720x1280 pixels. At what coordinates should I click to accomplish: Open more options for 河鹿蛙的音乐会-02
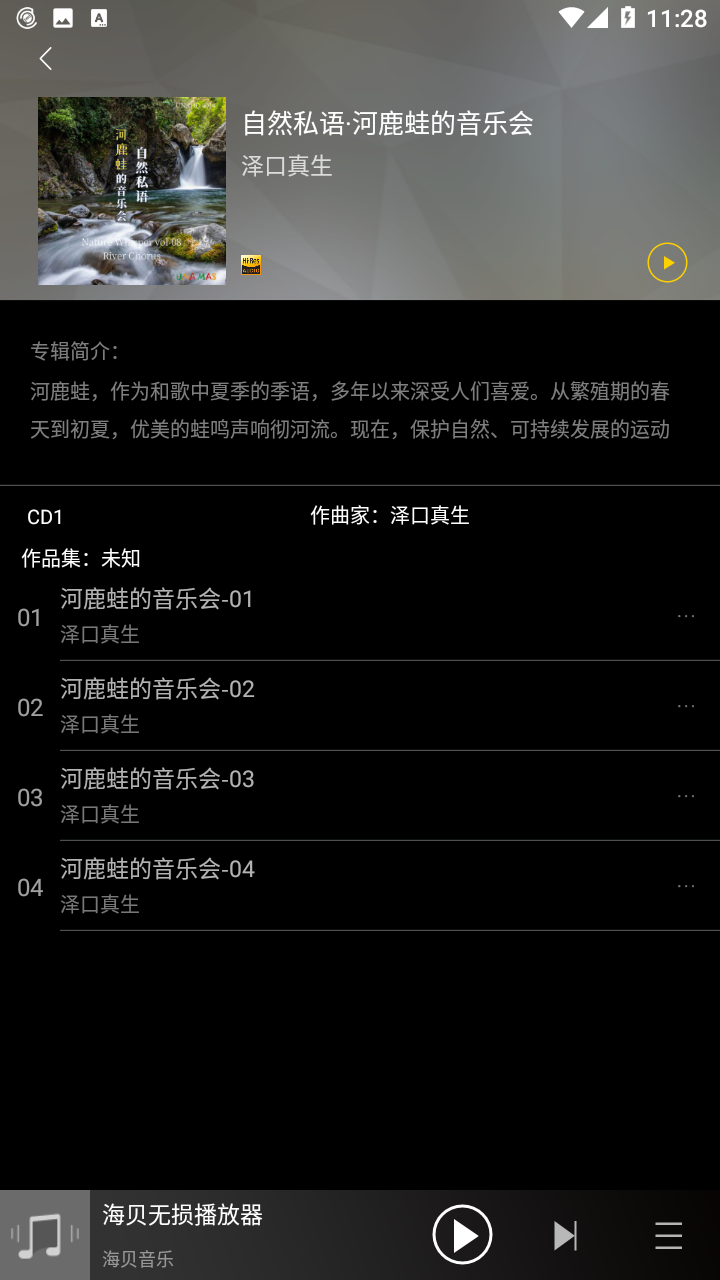(x=686, y=706)
